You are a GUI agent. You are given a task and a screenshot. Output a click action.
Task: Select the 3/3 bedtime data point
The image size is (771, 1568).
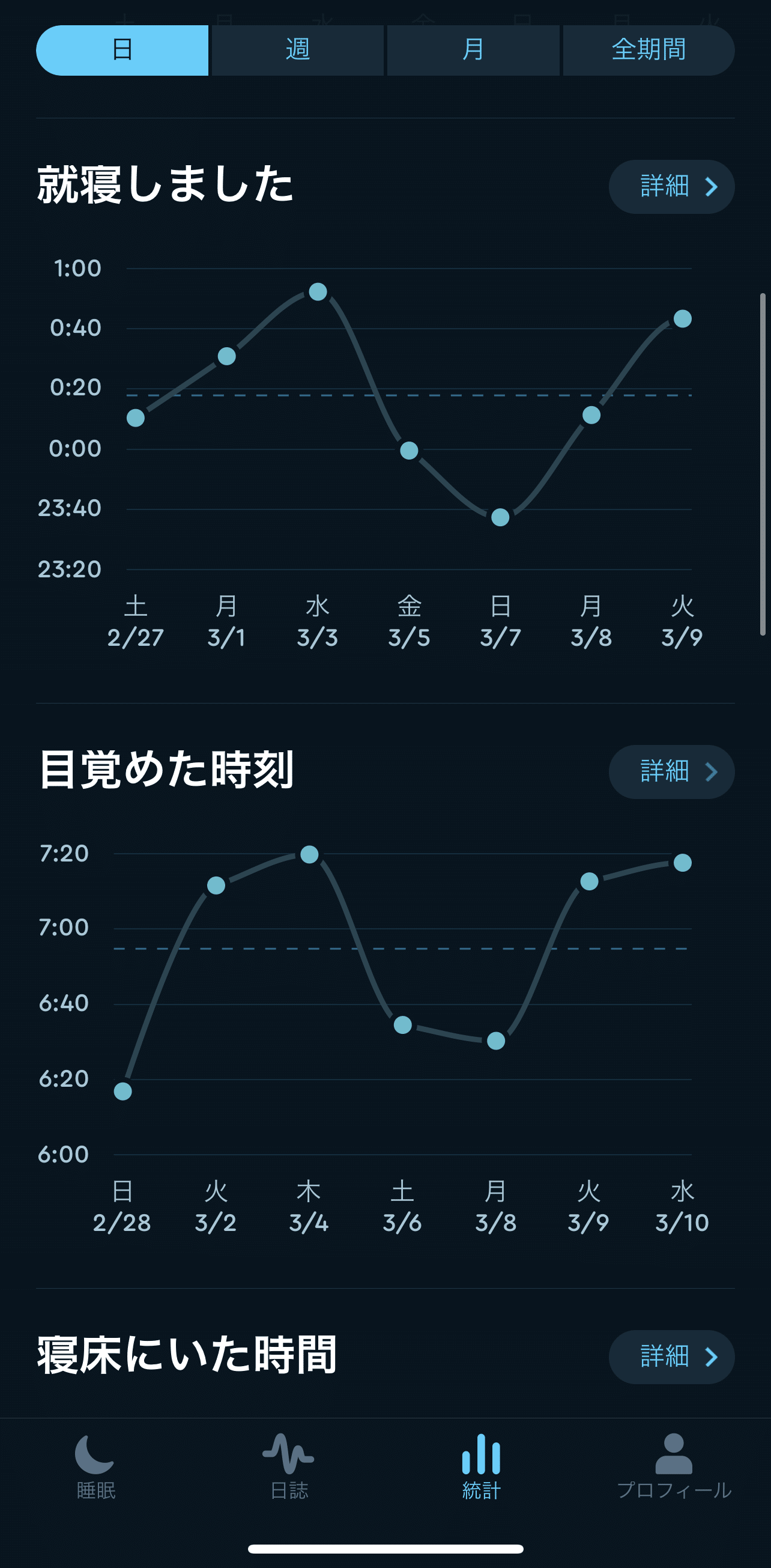(318, 291)
